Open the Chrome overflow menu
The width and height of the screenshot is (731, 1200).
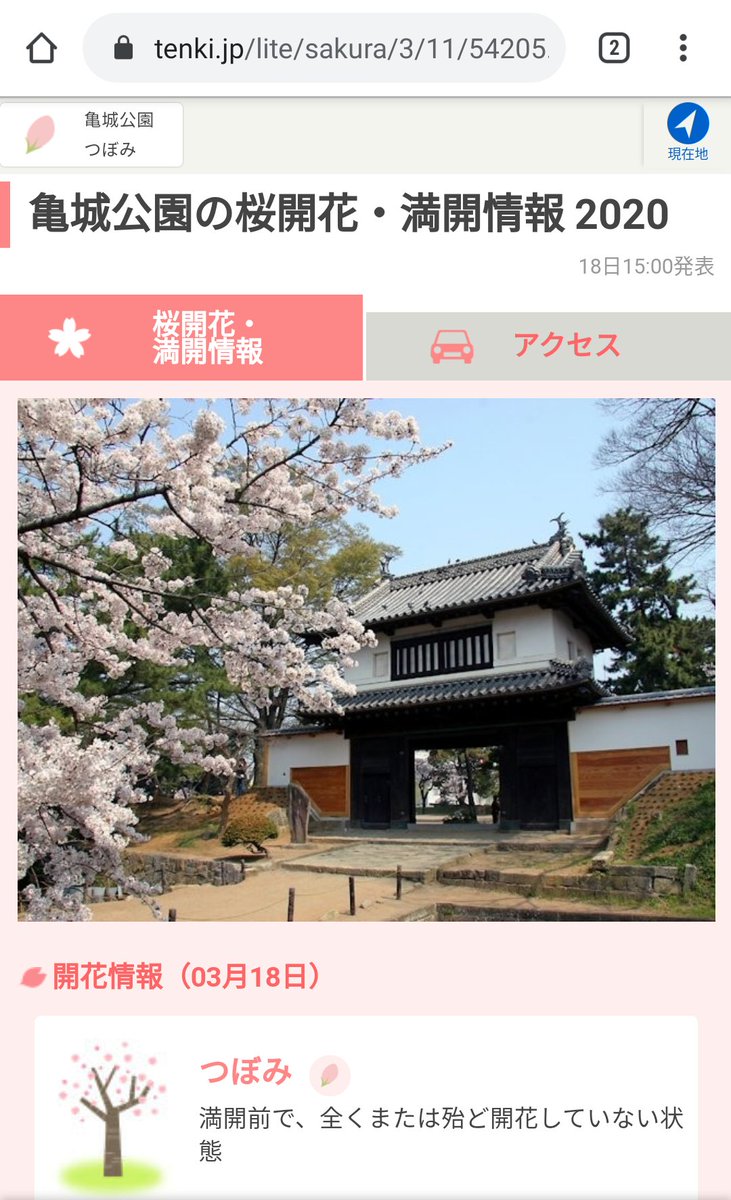[x=683, y=48]
